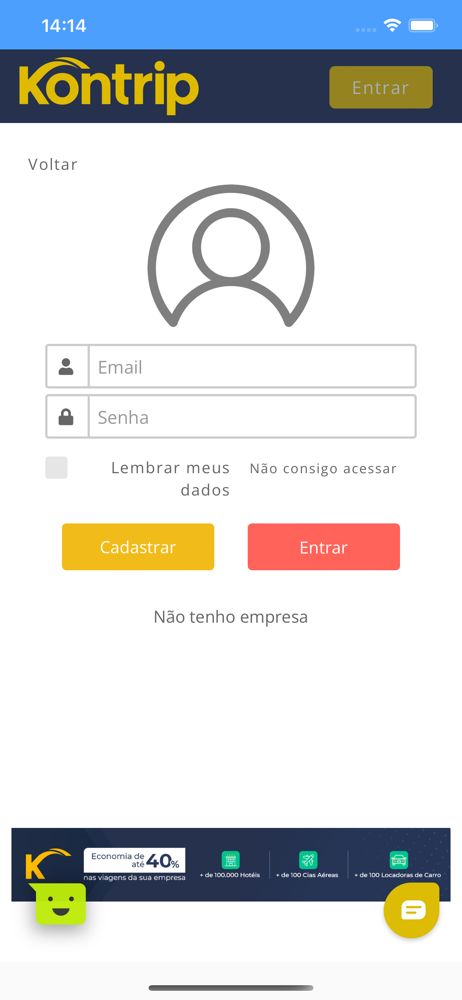Tap the red Entrar login button
The width and height of the screenshot is (462, 1000).
tap(324, 547)
